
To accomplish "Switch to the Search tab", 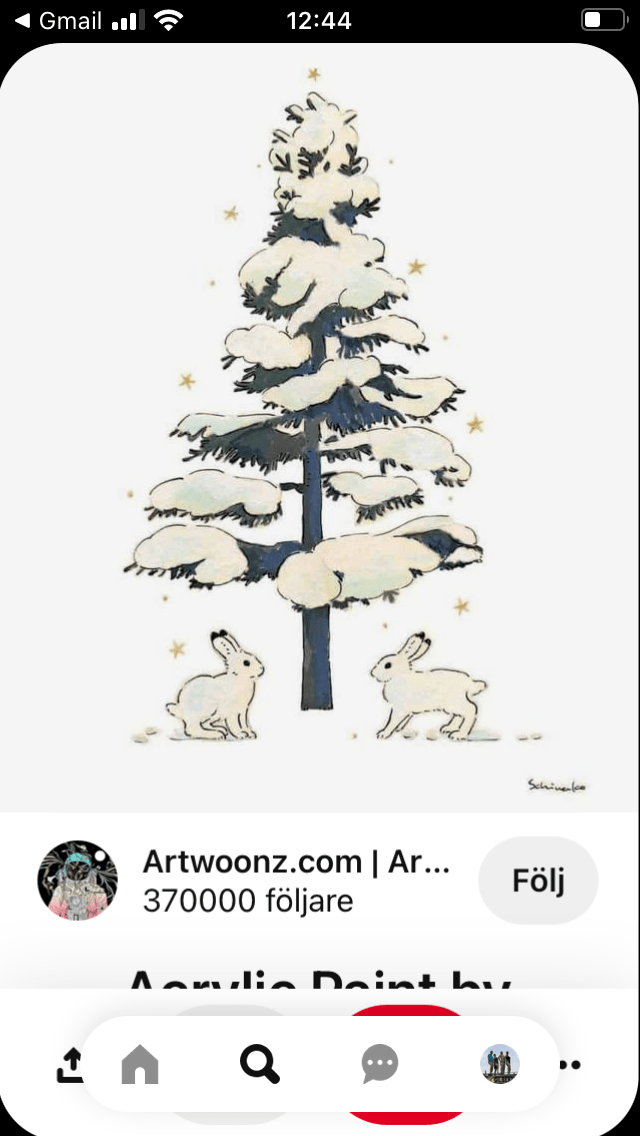I will click(259, 1064).
